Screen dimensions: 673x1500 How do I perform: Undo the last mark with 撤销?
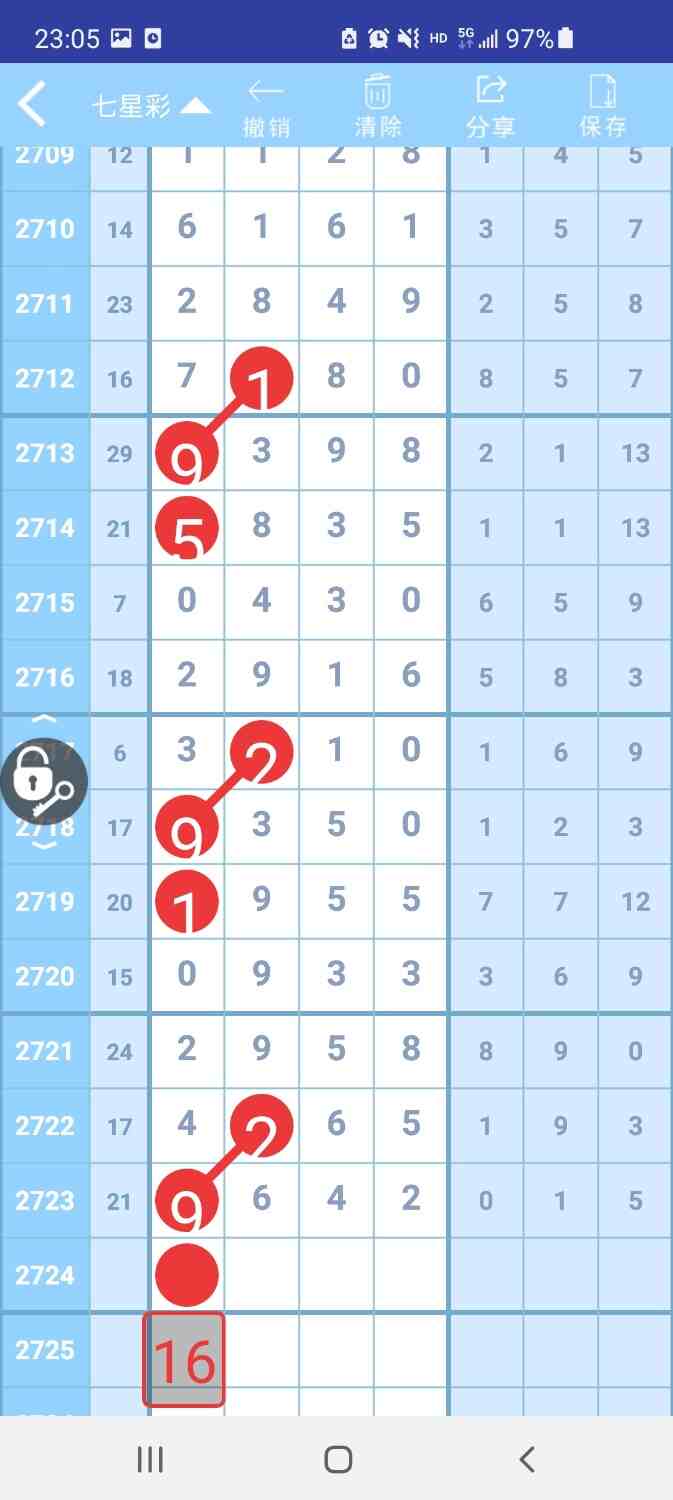pyautogui.click(x=265, y=107)
